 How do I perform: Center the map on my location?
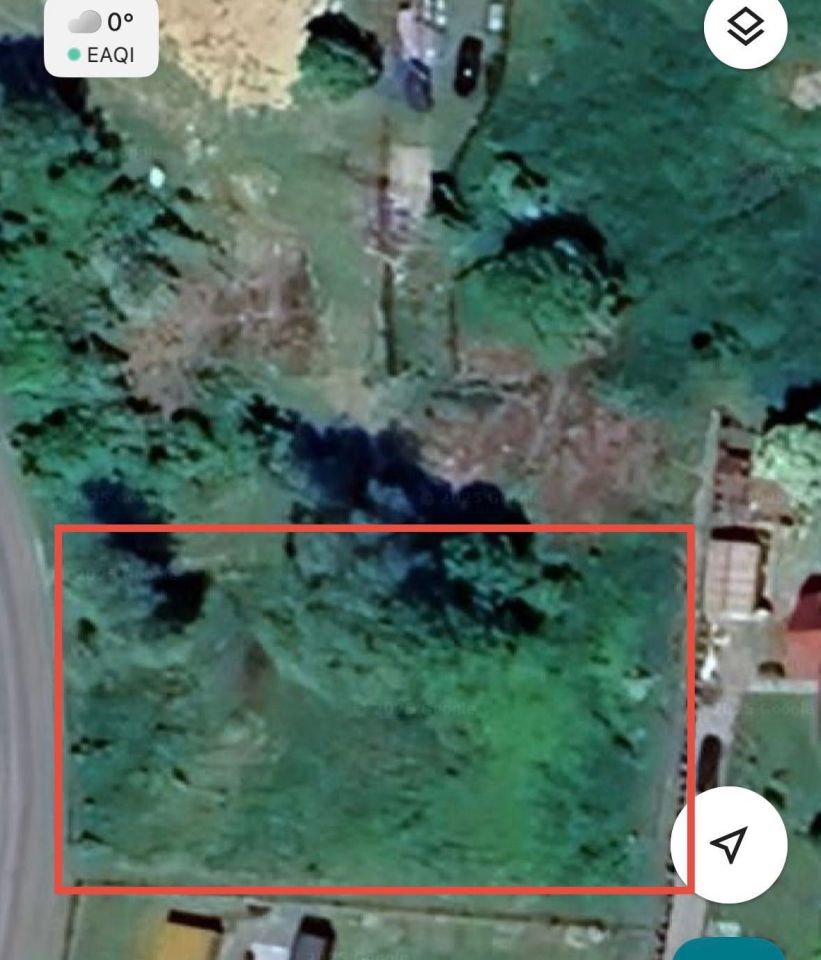(729, 844)
